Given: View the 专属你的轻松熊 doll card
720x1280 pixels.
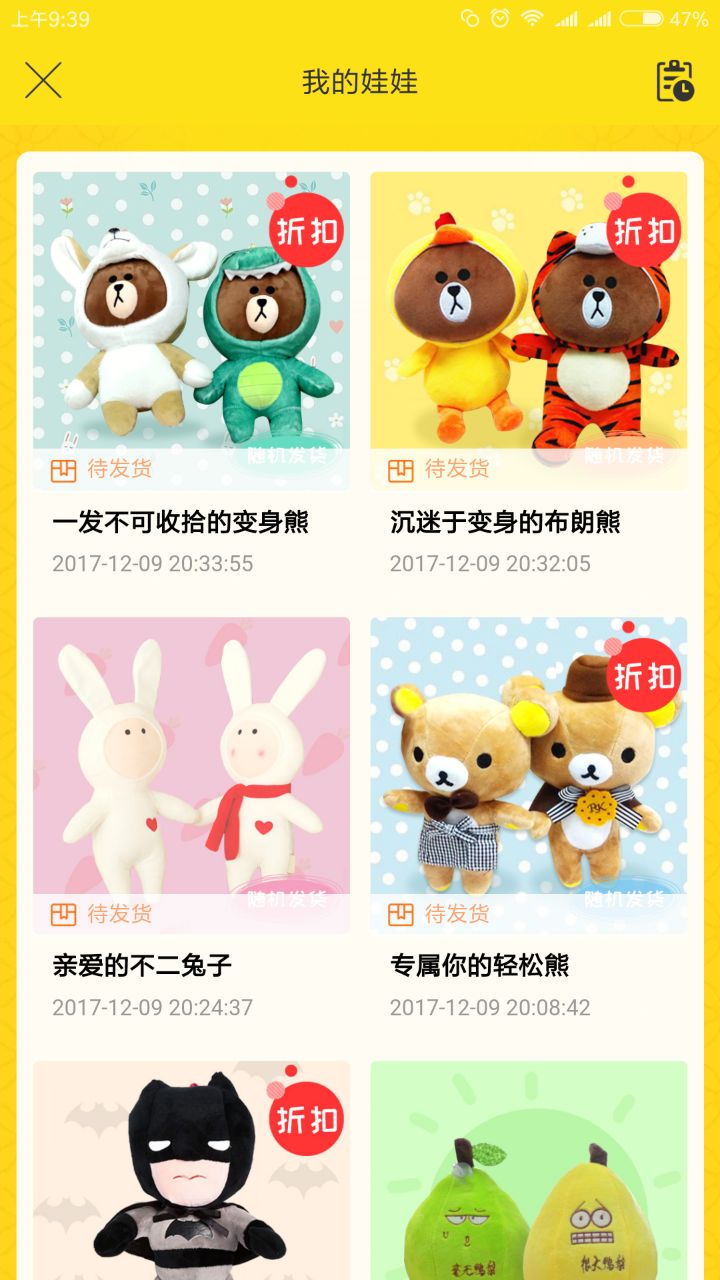Looking at the screenshot, I should point(528,775).
